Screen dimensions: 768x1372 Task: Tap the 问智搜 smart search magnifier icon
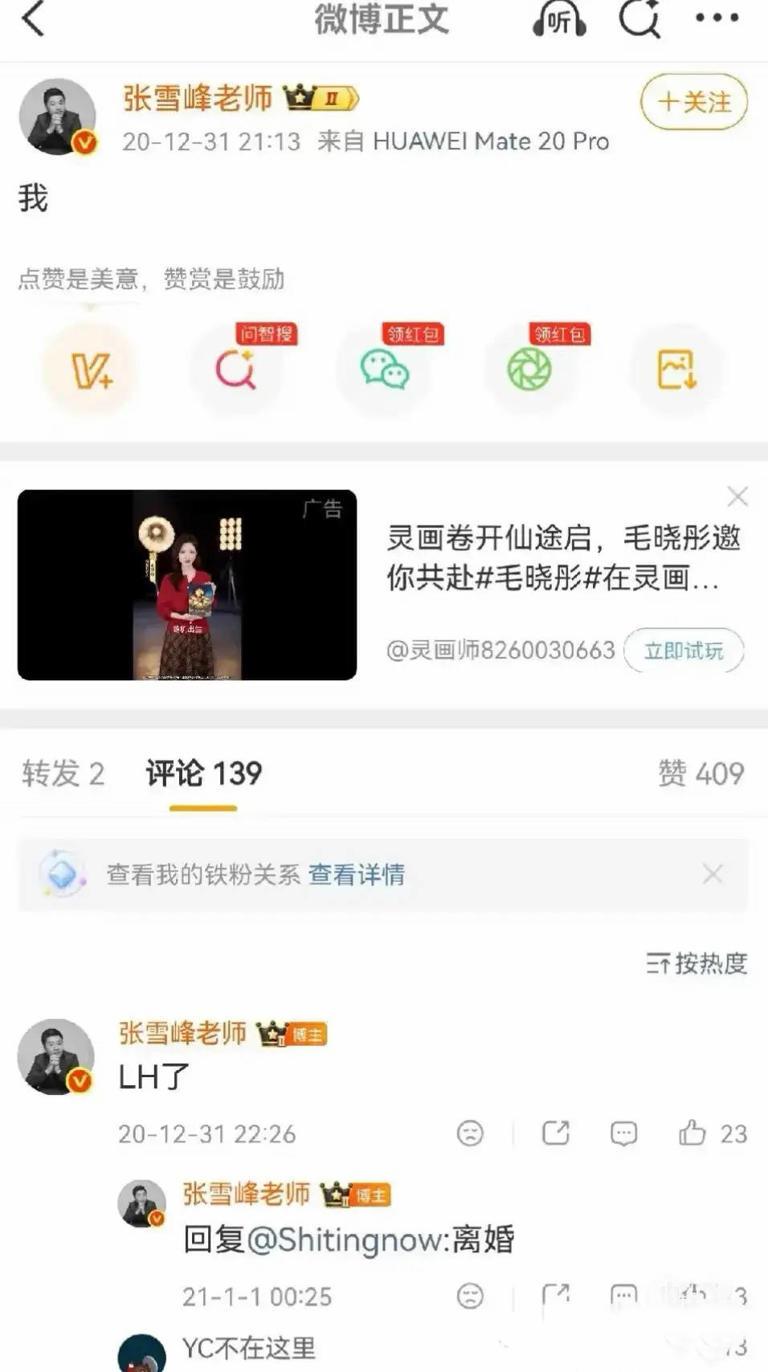click(x=237, y=368)
